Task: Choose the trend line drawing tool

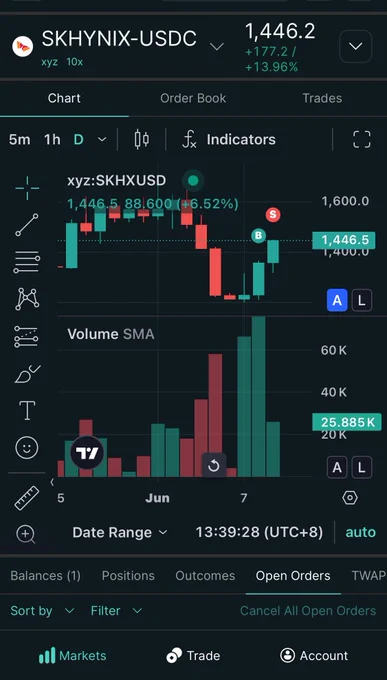Action: [27, 225]
